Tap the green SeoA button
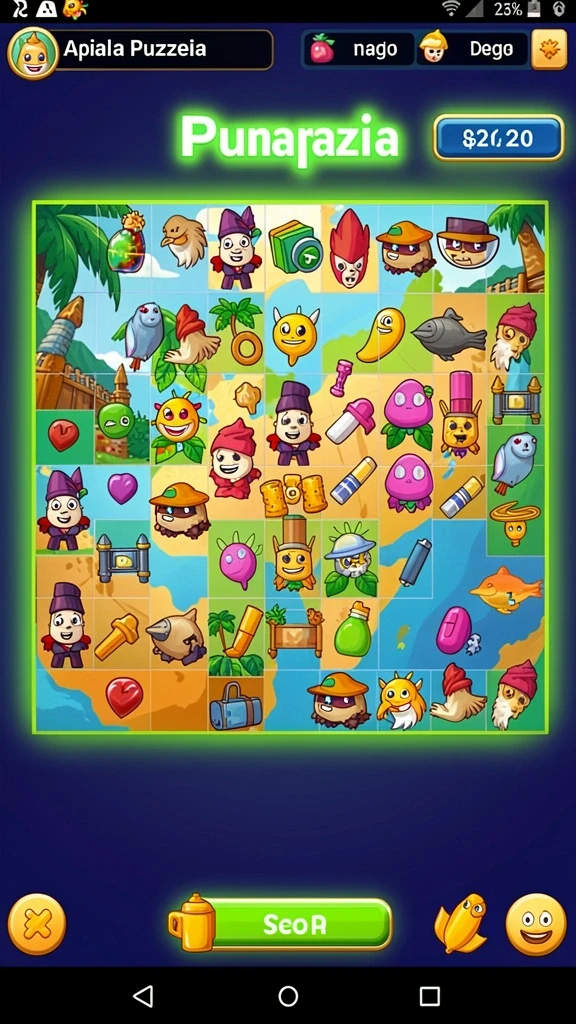The height and width of the screenshot is (1024, 576). point(281,923)
